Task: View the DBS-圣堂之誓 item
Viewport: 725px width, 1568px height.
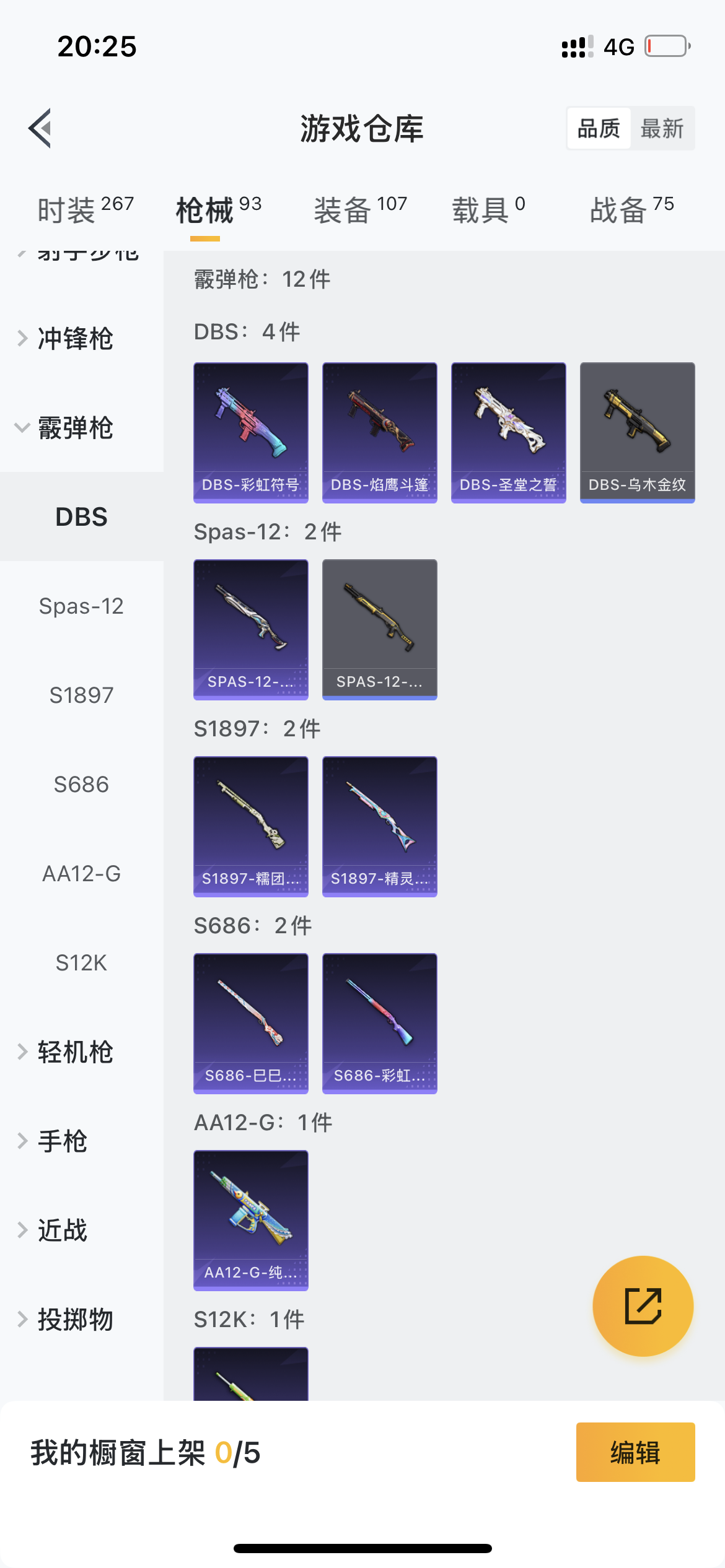Action: 508,432
